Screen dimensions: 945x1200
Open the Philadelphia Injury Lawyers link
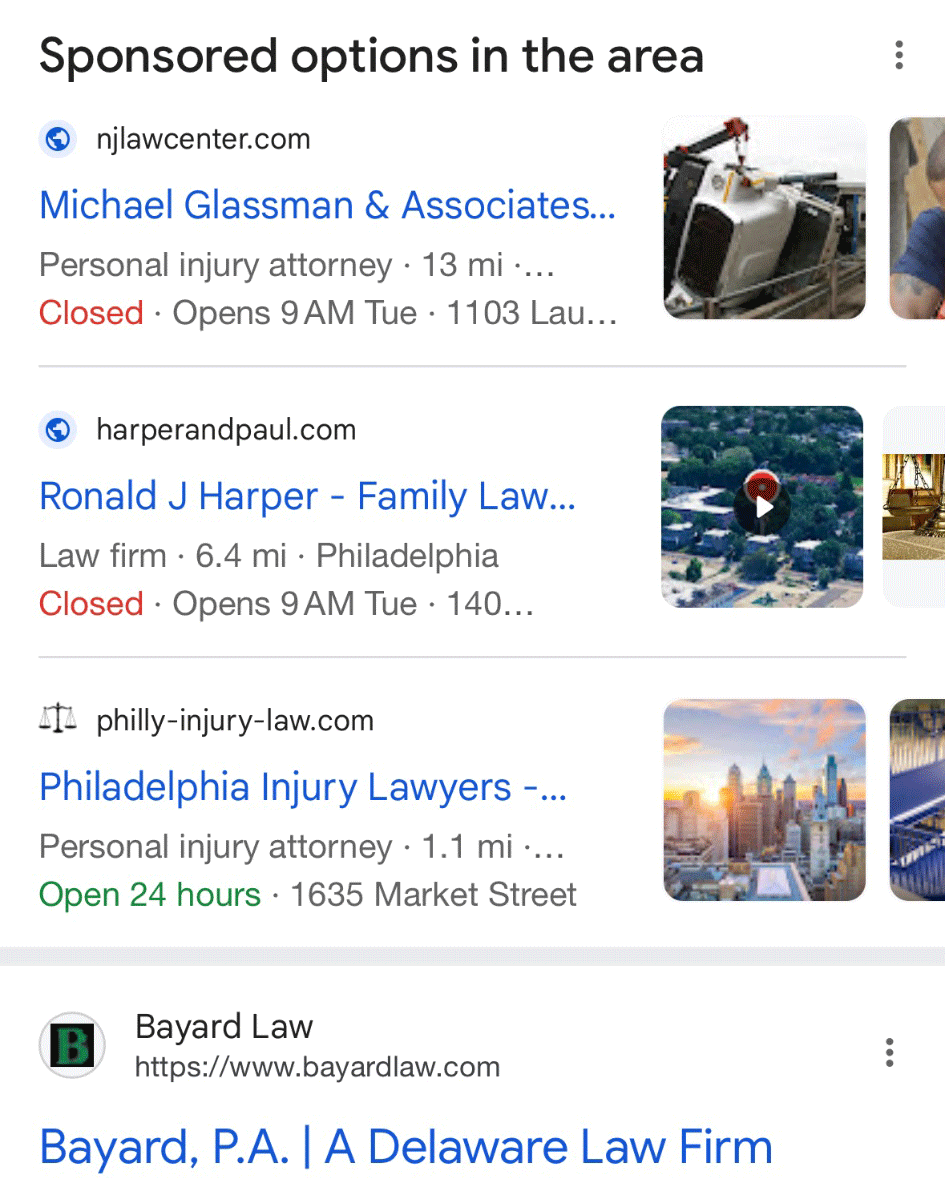(x=302, y=787)
